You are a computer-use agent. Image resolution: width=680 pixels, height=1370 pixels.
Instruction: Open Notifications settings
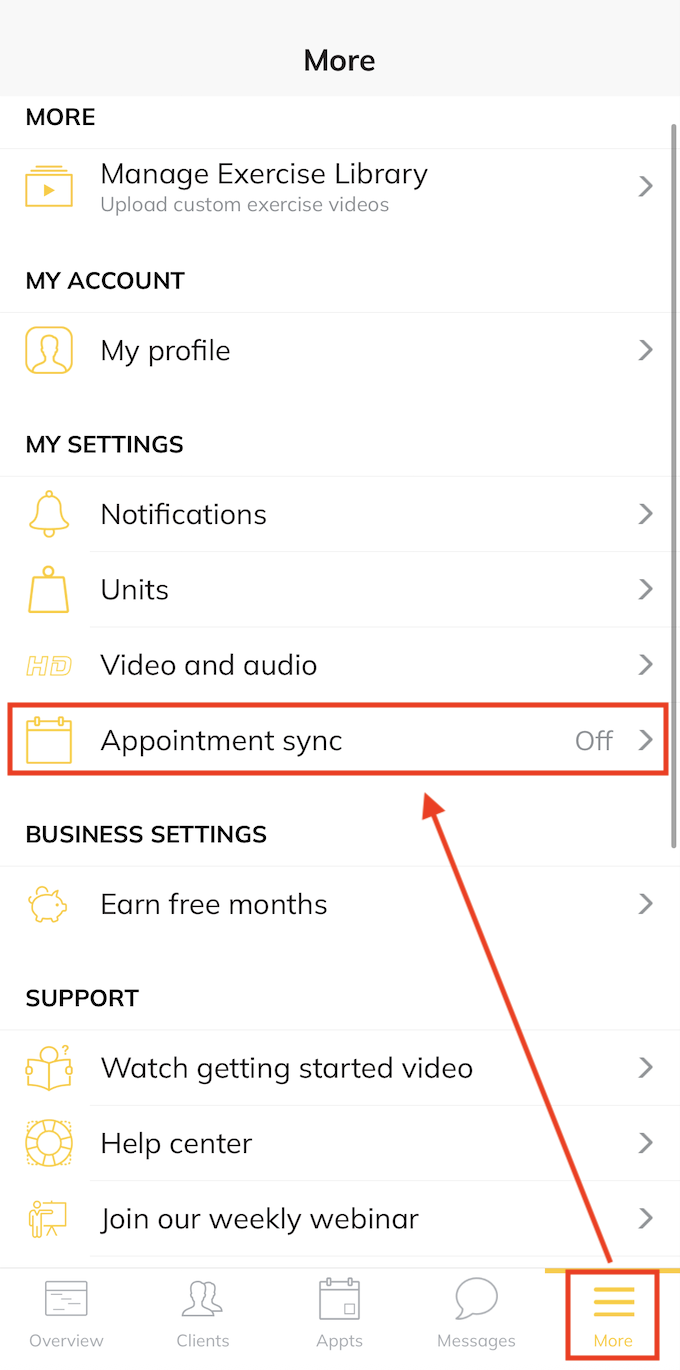pos(339,514)
